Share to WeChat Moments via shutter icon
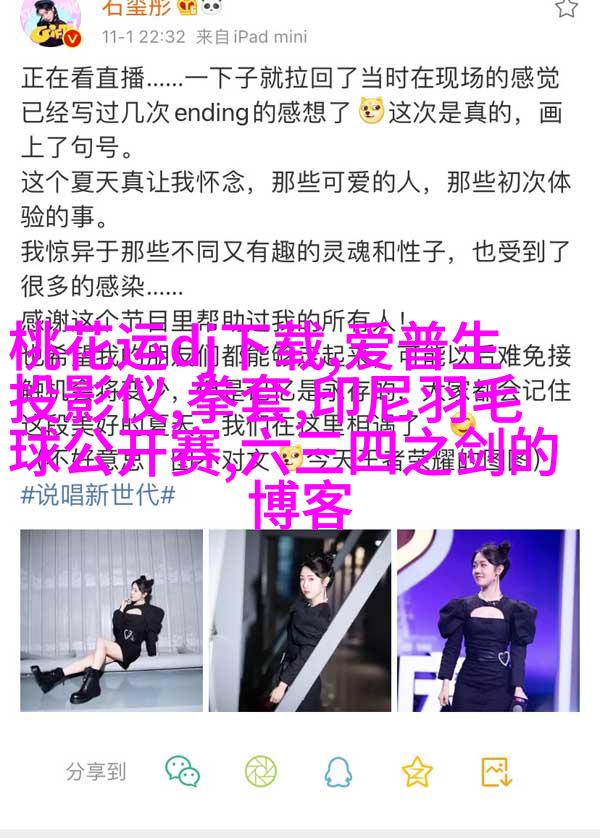Viewport: 600px width, 838px height. 260,770
